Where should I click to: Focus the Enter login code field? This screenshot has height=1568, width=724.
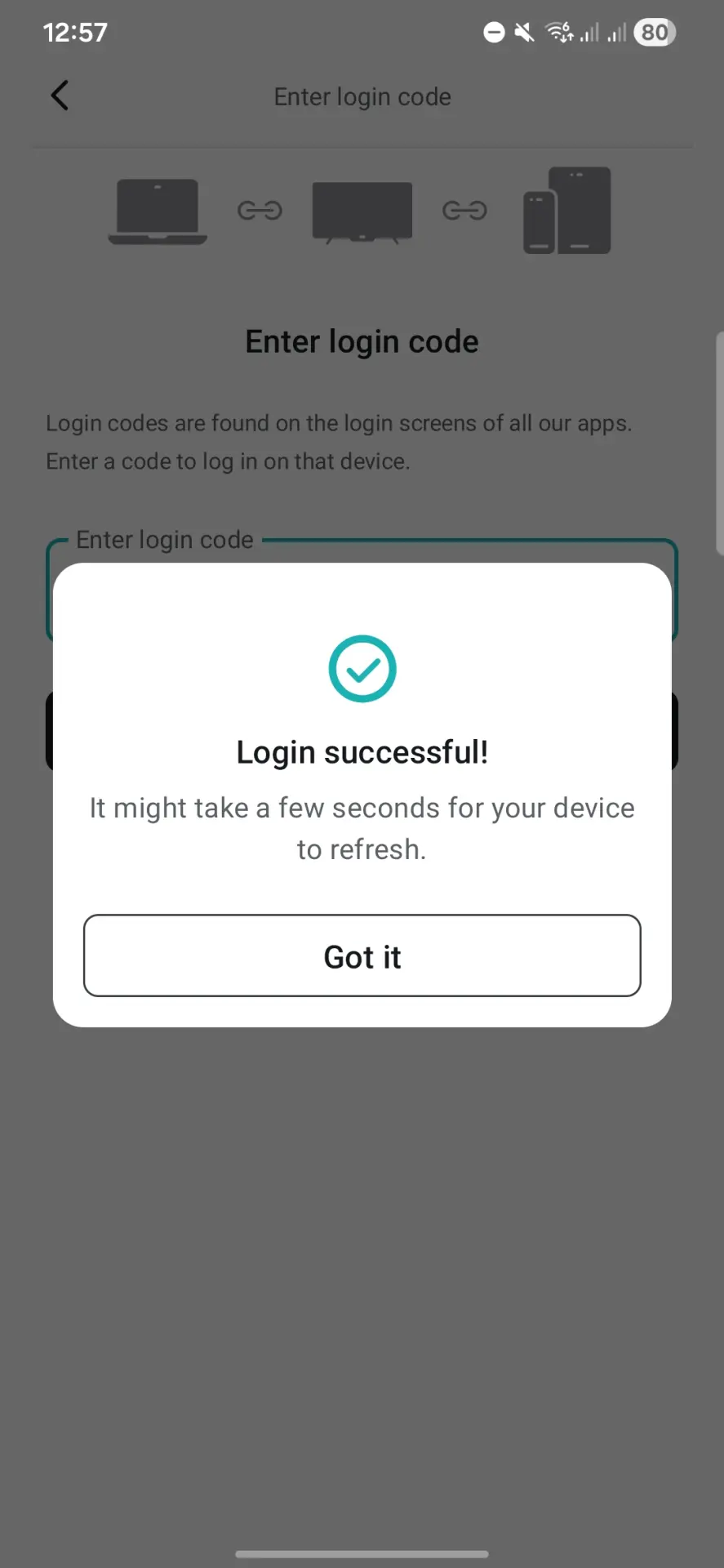[362, 550]
